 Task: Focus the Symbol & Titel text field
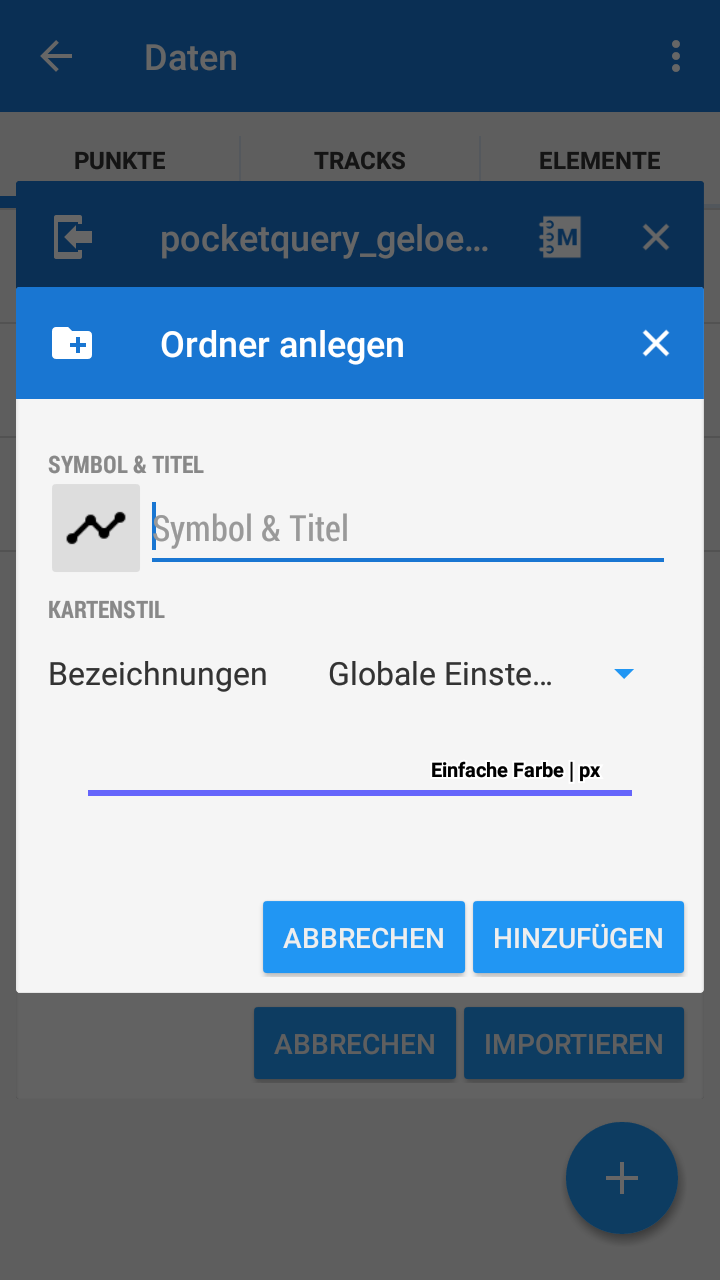click(x=407, y=528)
